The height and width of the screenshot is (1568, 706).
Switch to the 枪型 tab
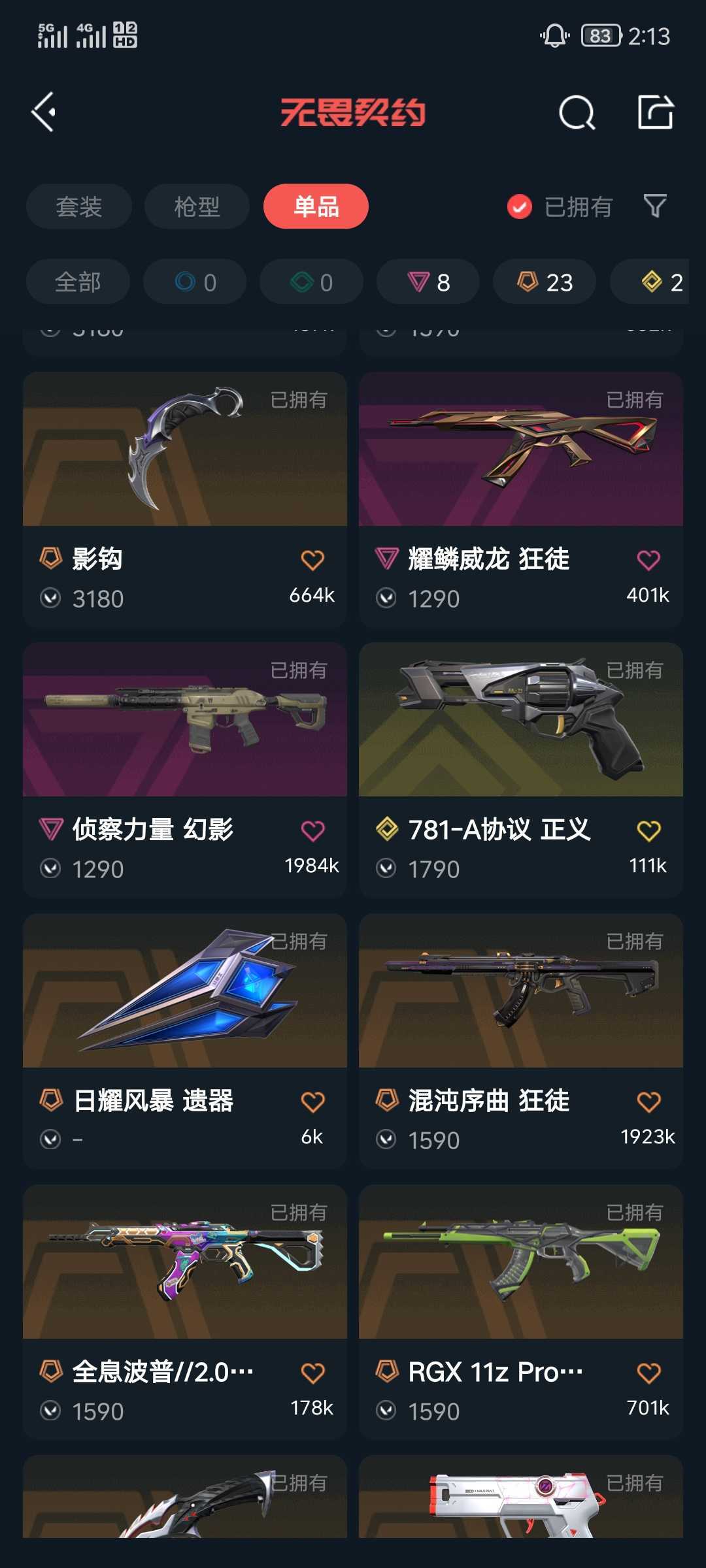click(197, 206)
